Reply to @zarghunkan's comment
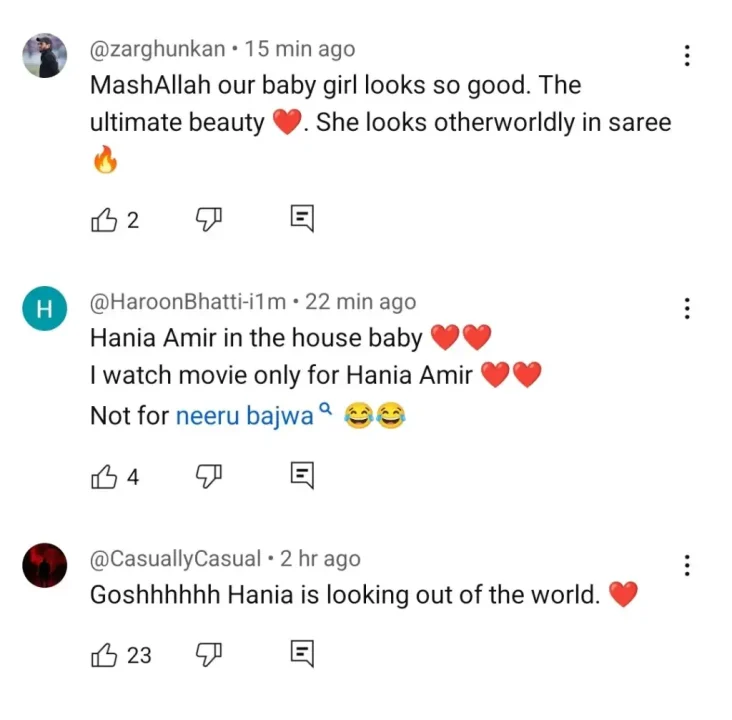732x720 pixels. 303,219
